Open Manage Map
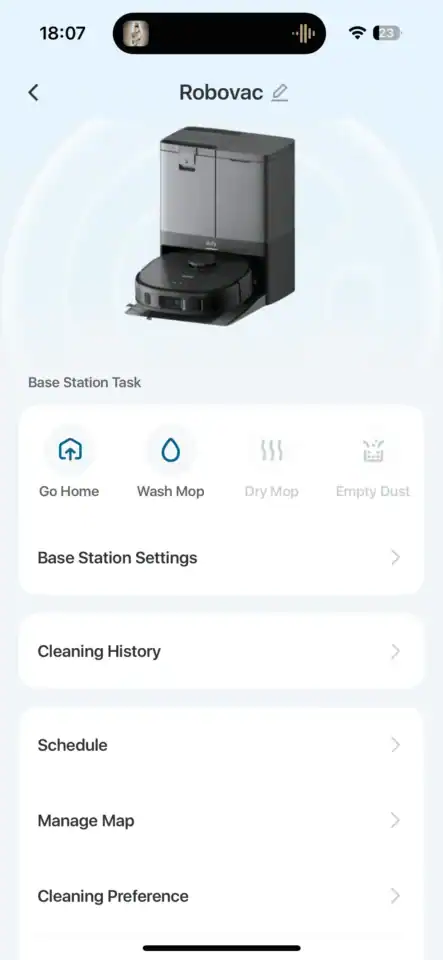This screenshot has width=443, height=960. [221, 820]
